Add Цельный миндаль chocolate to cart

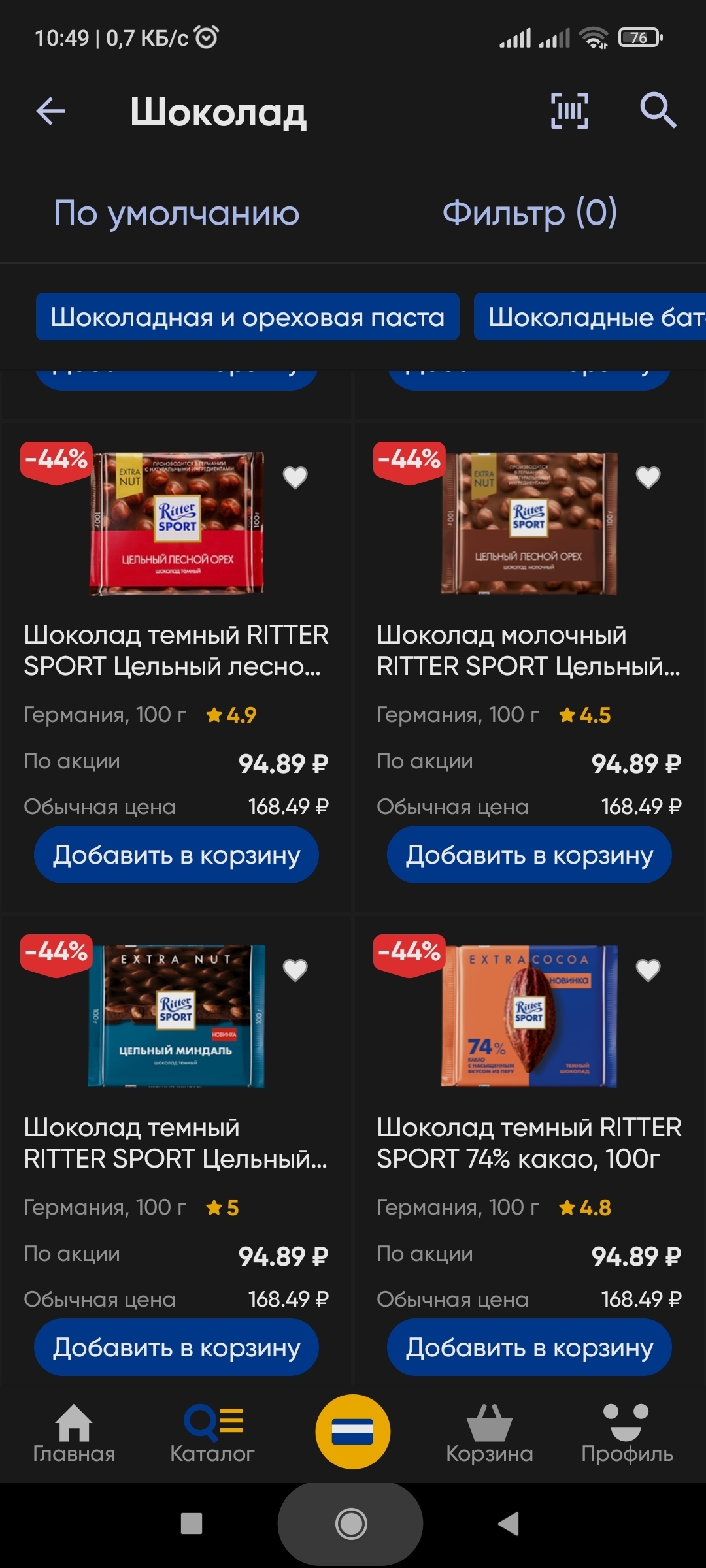176,1347
